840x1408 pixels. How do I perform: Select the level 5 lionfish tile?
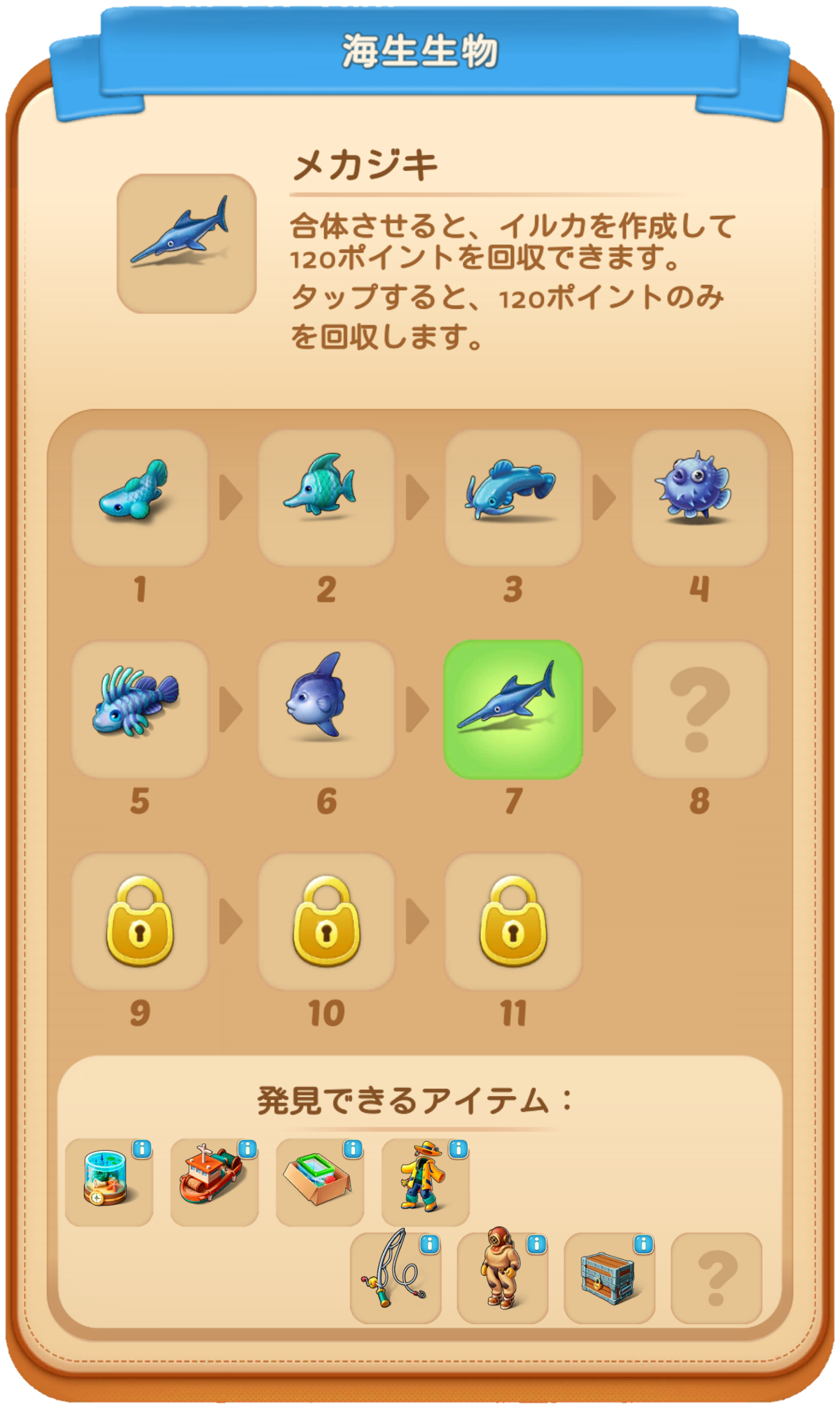click(x=140, y=709)
